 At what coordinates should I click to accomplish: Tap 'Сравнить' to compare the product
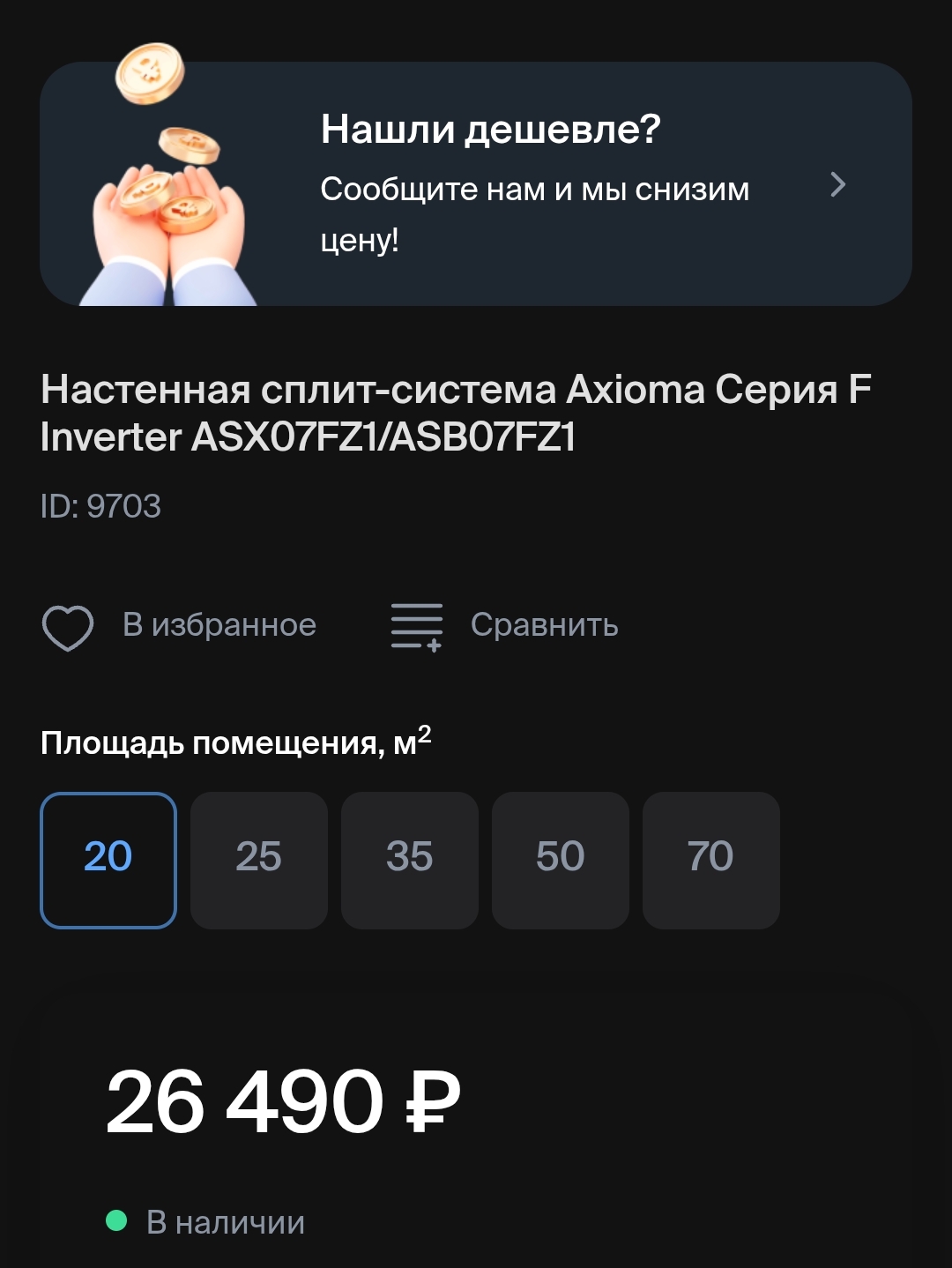click(x=505, y=626)
